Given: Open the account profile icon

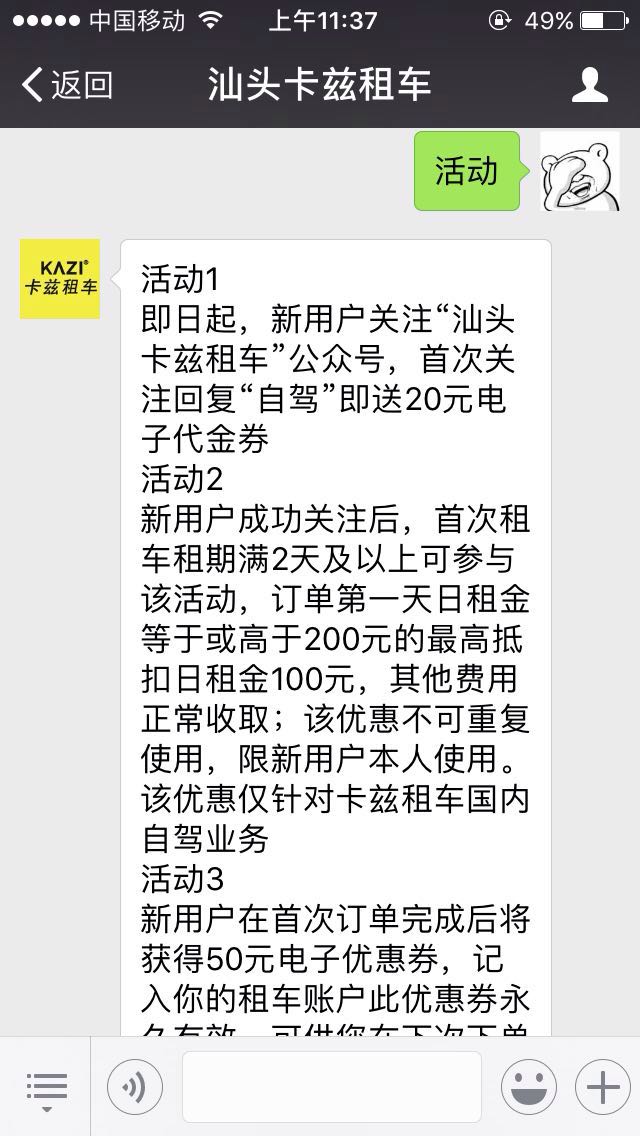Looking at the screenshot, I should [x=589, y=85].
